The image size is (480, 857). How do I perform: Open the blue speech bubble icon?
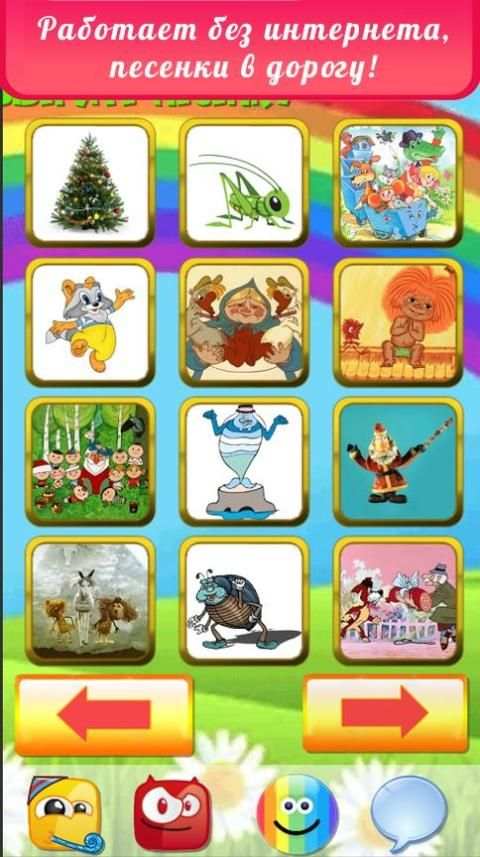(x=409, y=813)
